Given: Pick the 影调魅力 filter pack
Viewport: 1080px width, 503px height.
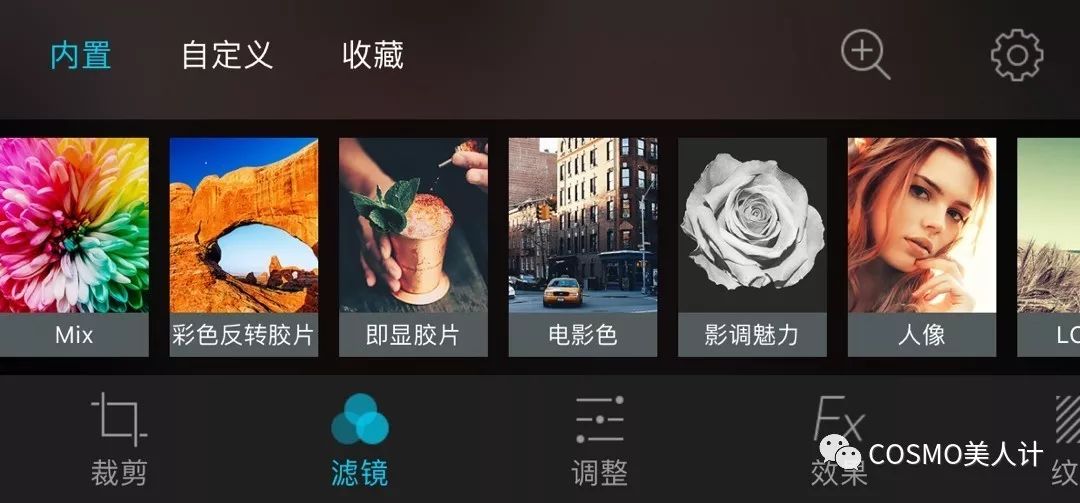Looking at the screenshot, I should 752,246.
